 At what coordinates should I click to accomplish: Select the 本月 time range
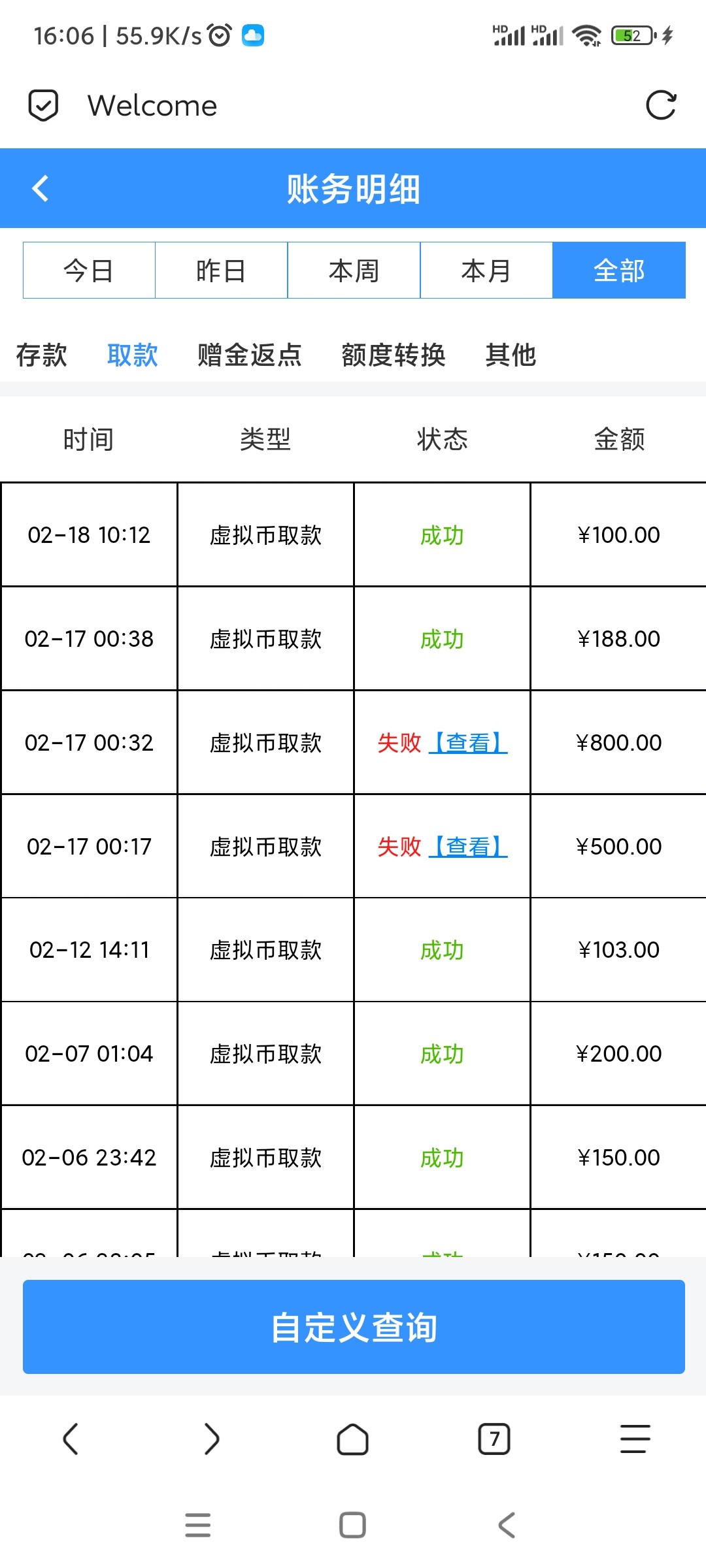click(486, 270)
